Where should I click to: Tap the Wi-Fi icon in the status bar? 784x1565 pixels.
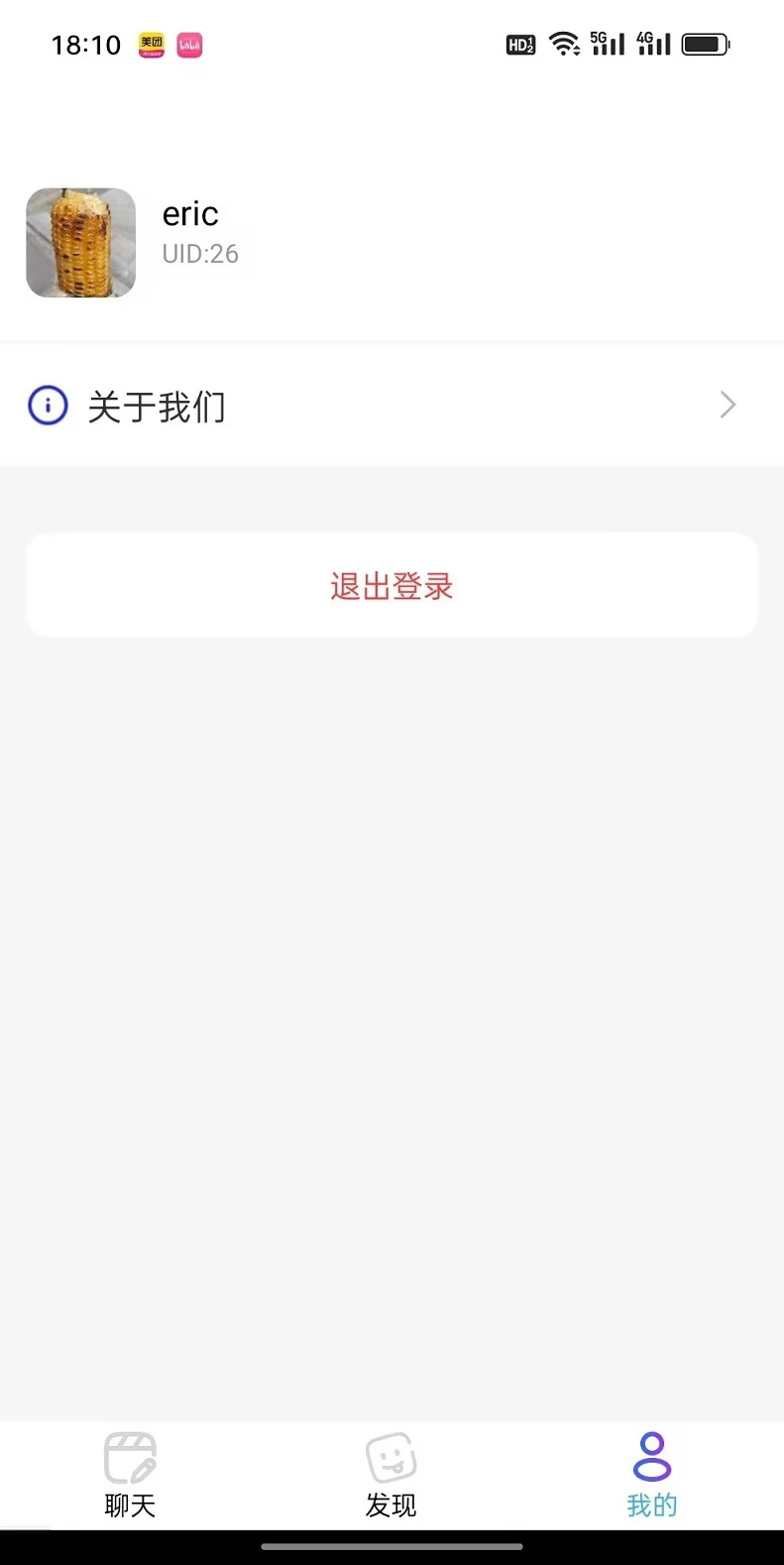(564, 44)
